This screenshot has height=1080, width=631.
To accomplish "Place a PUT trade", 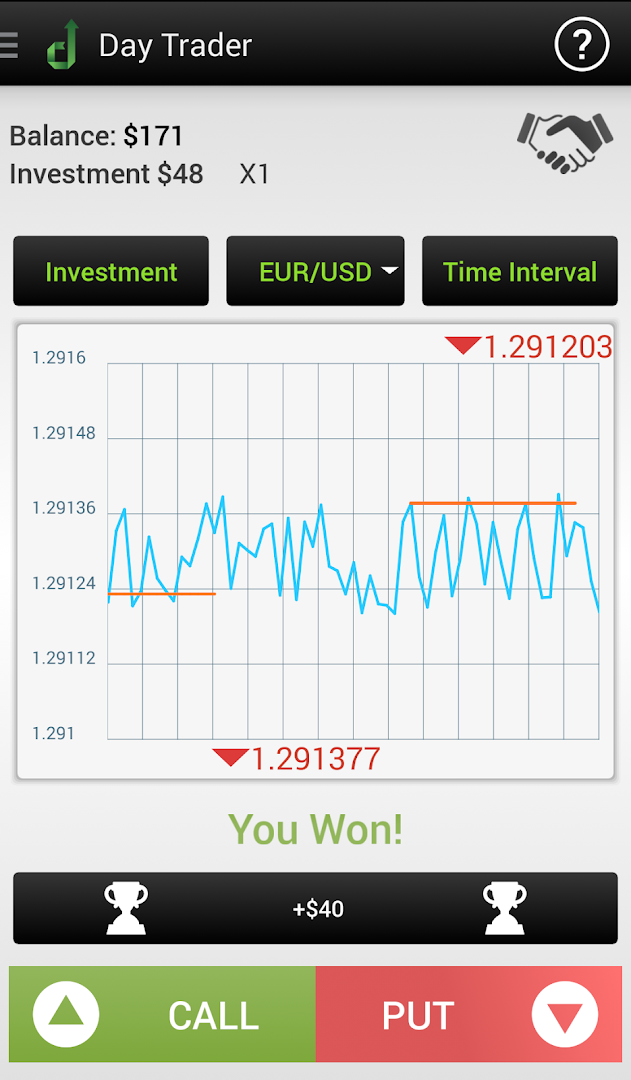I will coord(468,1015).
